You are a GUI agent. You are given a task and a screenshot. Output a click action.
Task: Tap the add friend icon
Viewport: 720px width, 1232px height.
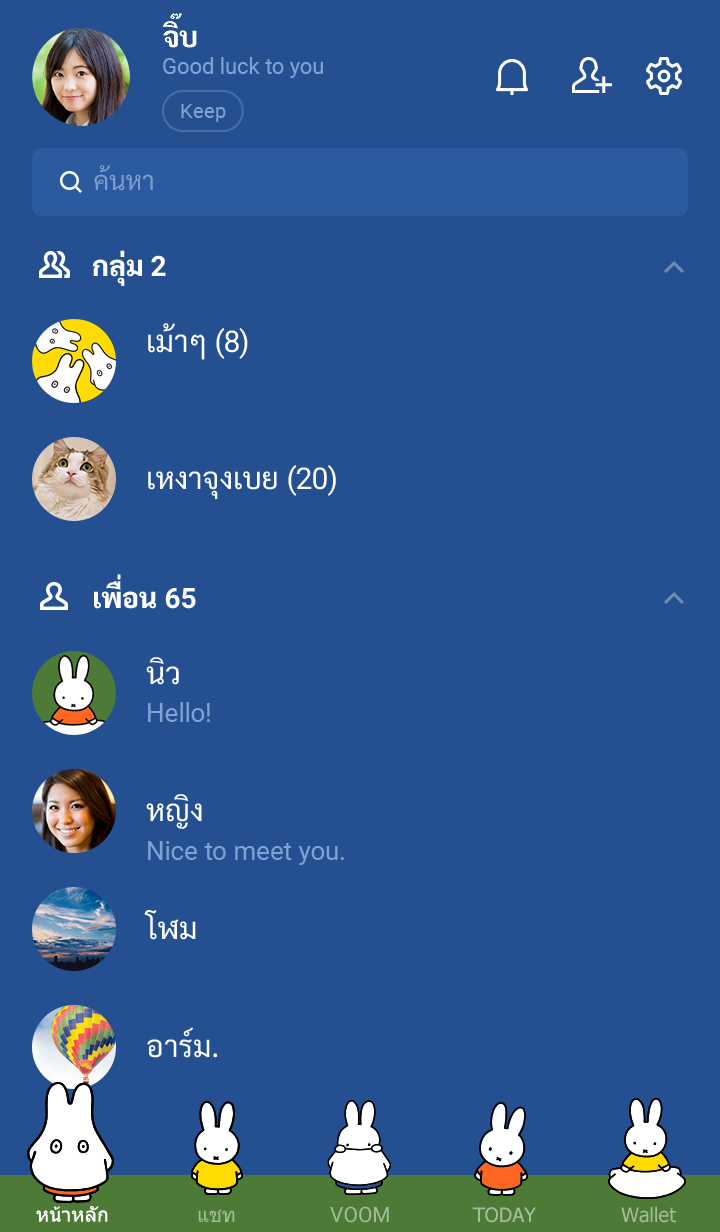(x=590, y=77)
